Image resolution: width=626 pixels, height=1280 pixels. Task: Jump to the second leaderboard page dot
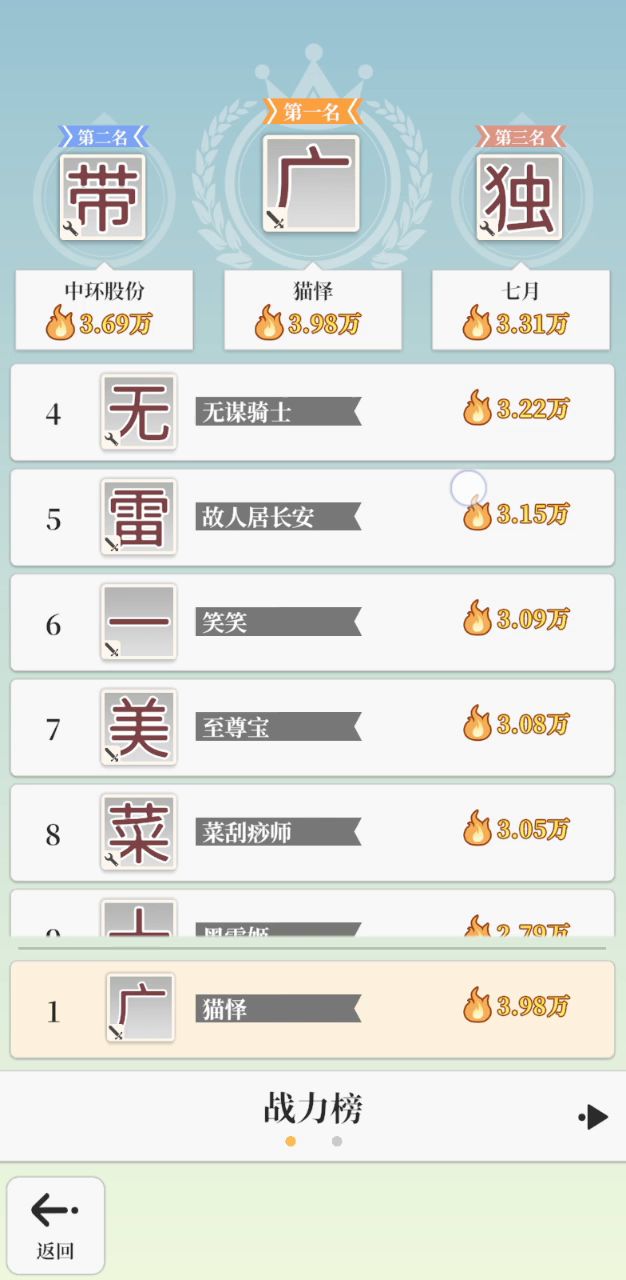pos(337,1141)
